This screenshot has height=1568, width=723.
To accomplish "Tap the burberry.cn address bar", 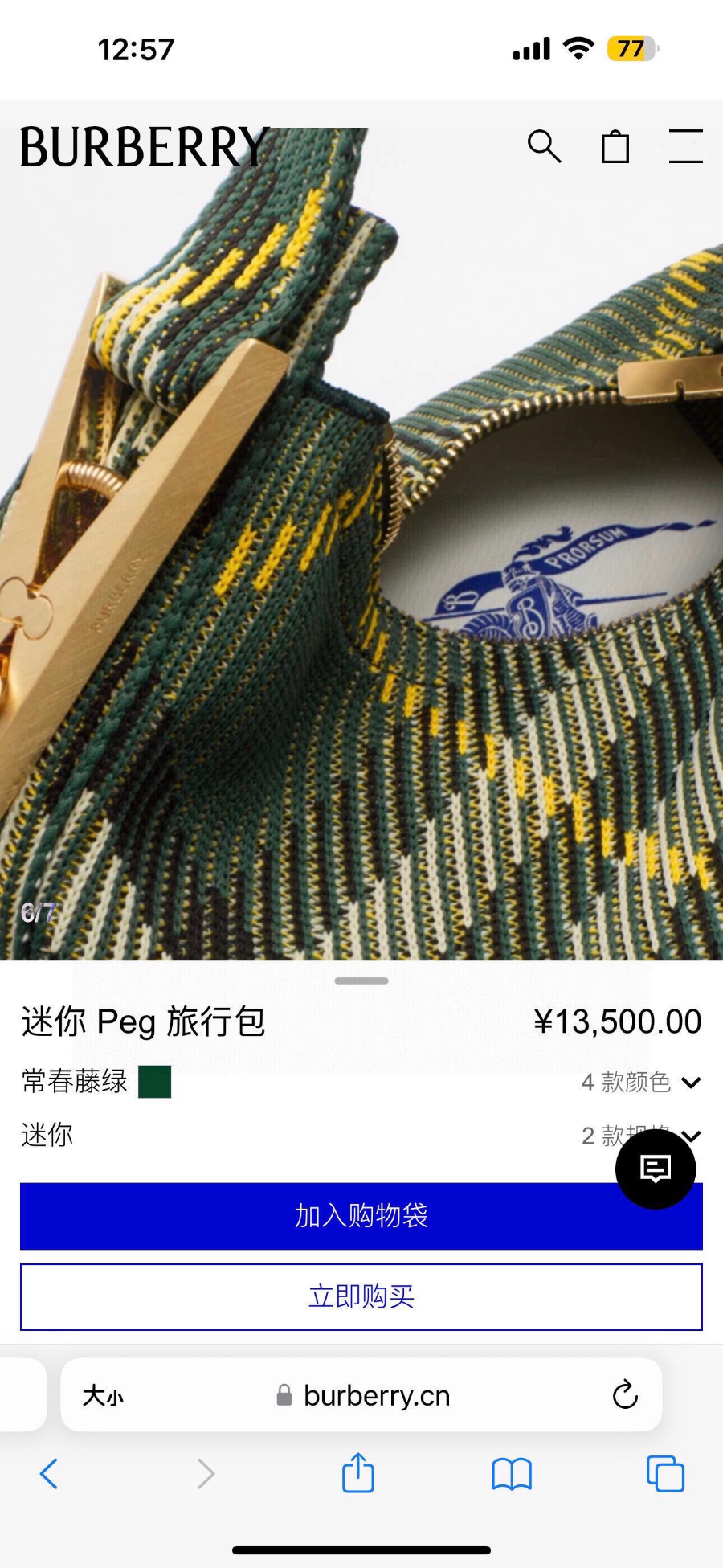I will pyautogui.click(x=376, y=1396).
